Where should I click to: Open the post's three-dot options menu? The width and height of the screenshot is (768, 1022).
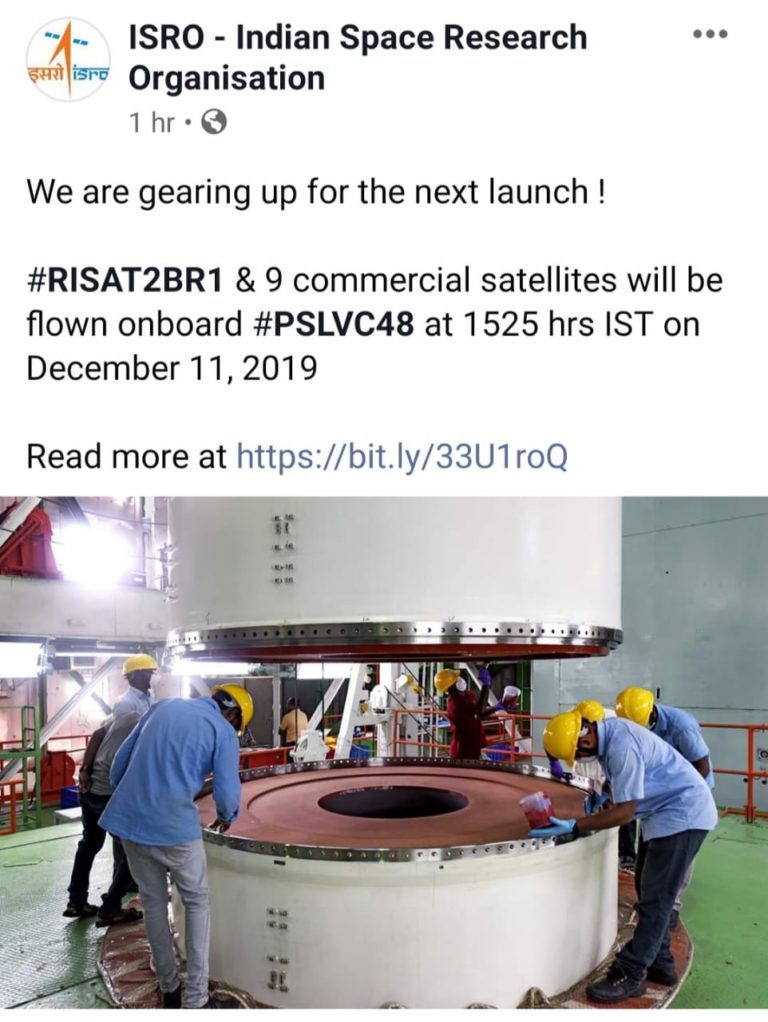click(709, 34)
